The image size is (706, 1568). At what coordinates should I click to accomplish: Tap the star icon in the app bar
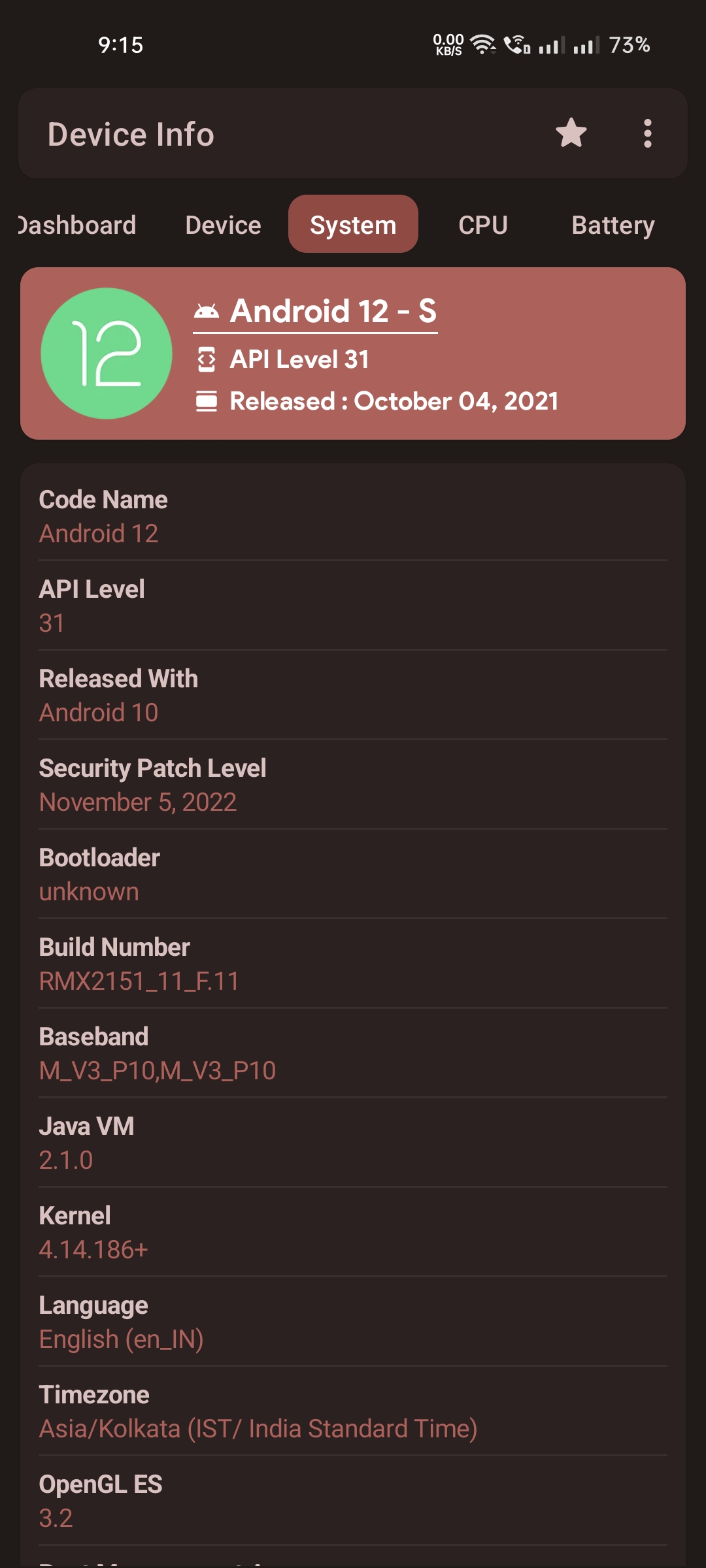click(x=571, y=133)
